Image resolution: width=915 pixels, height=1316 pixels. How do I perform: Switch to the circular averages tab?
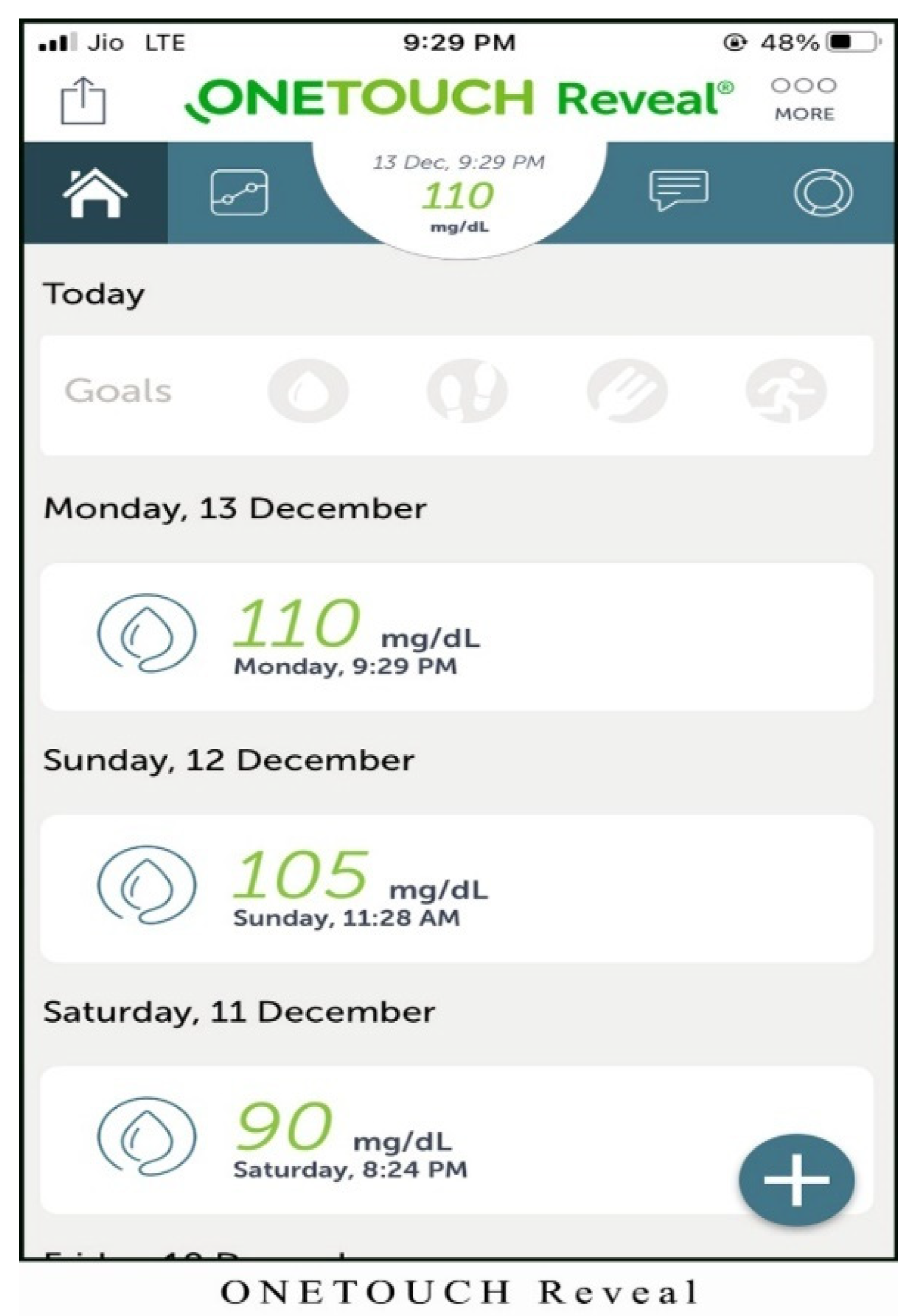pos(823,193)
